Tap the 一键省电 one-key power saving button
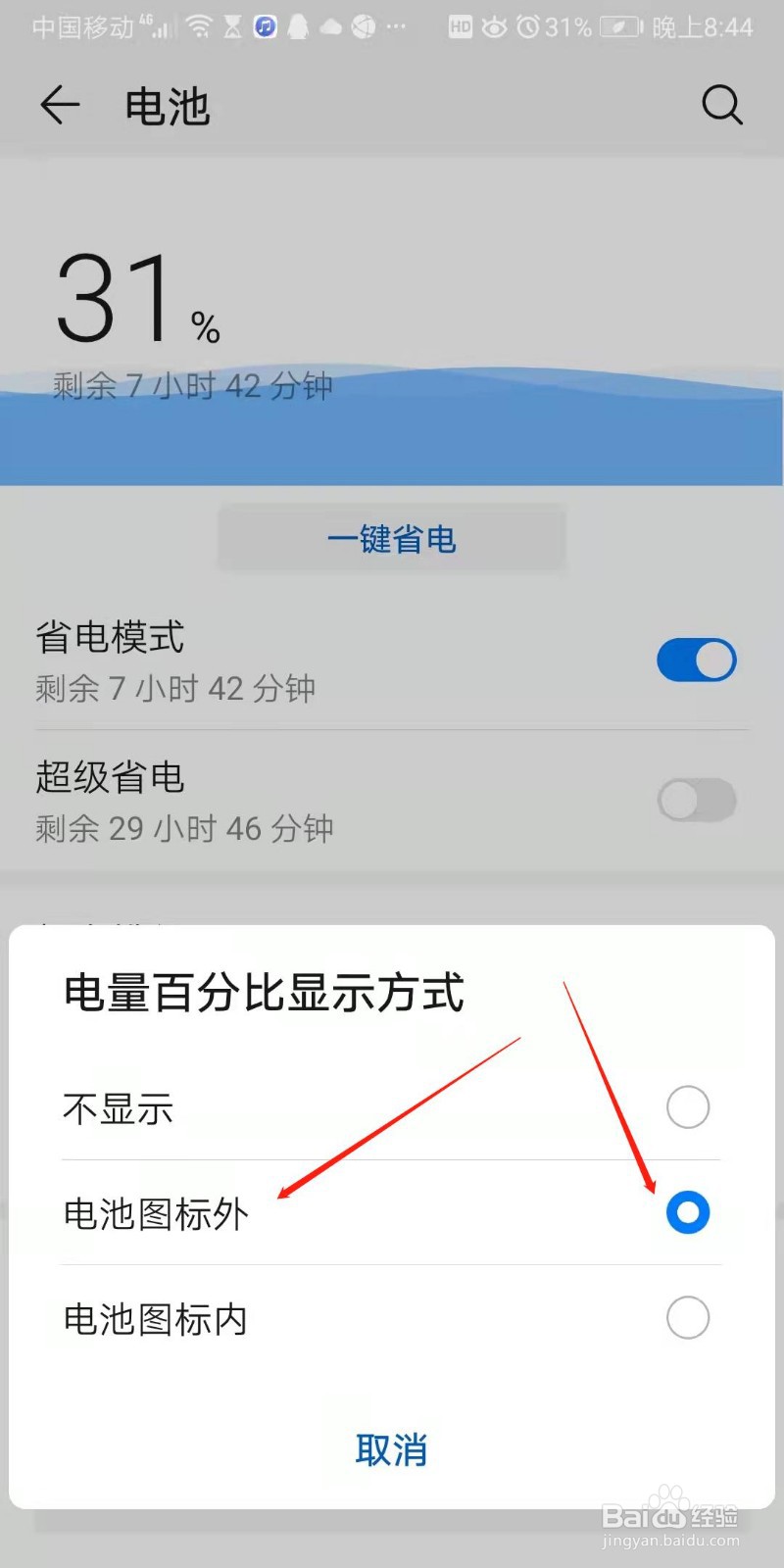This screenshot has height=1568, width=784. (x=391, y=538)
